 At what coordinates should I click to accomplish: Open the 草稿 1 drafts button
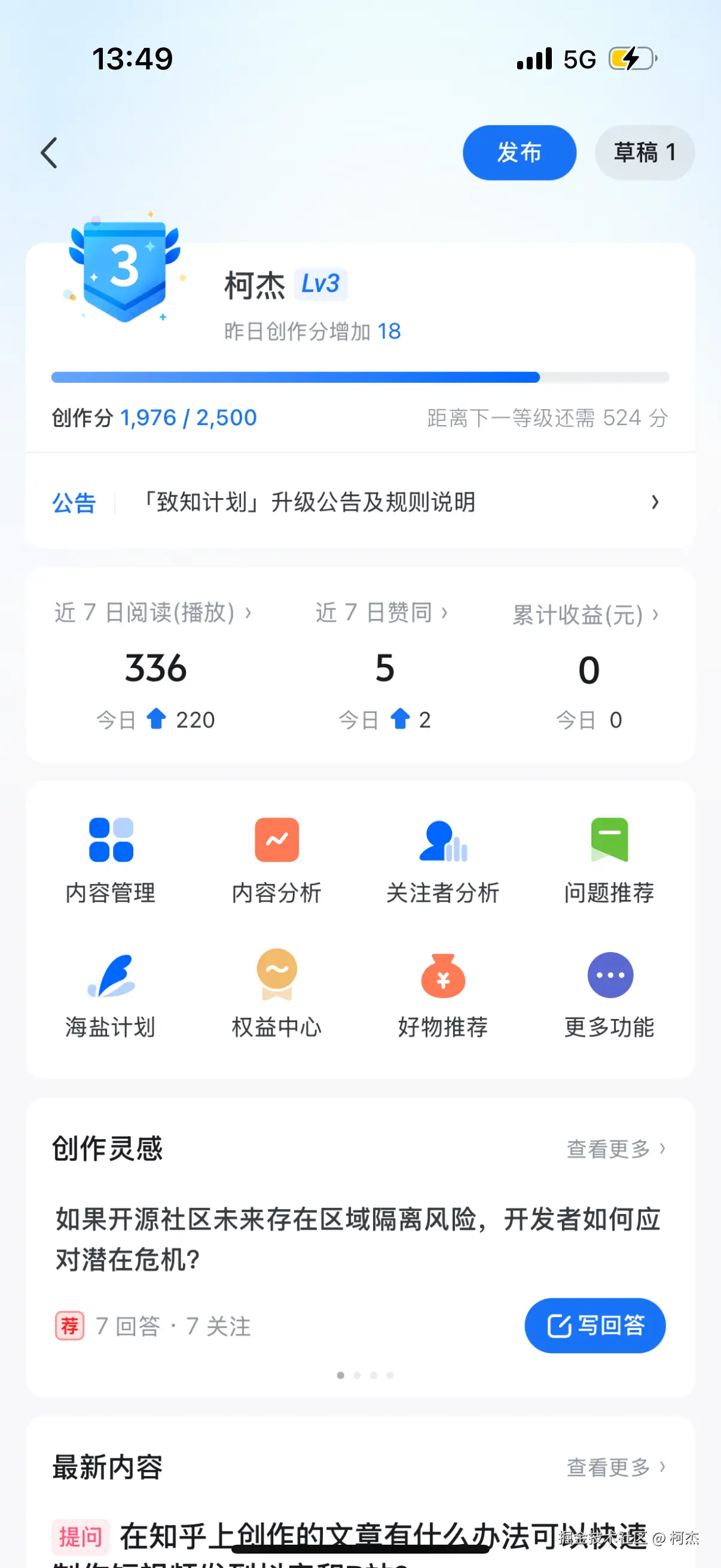pos(644,152)
